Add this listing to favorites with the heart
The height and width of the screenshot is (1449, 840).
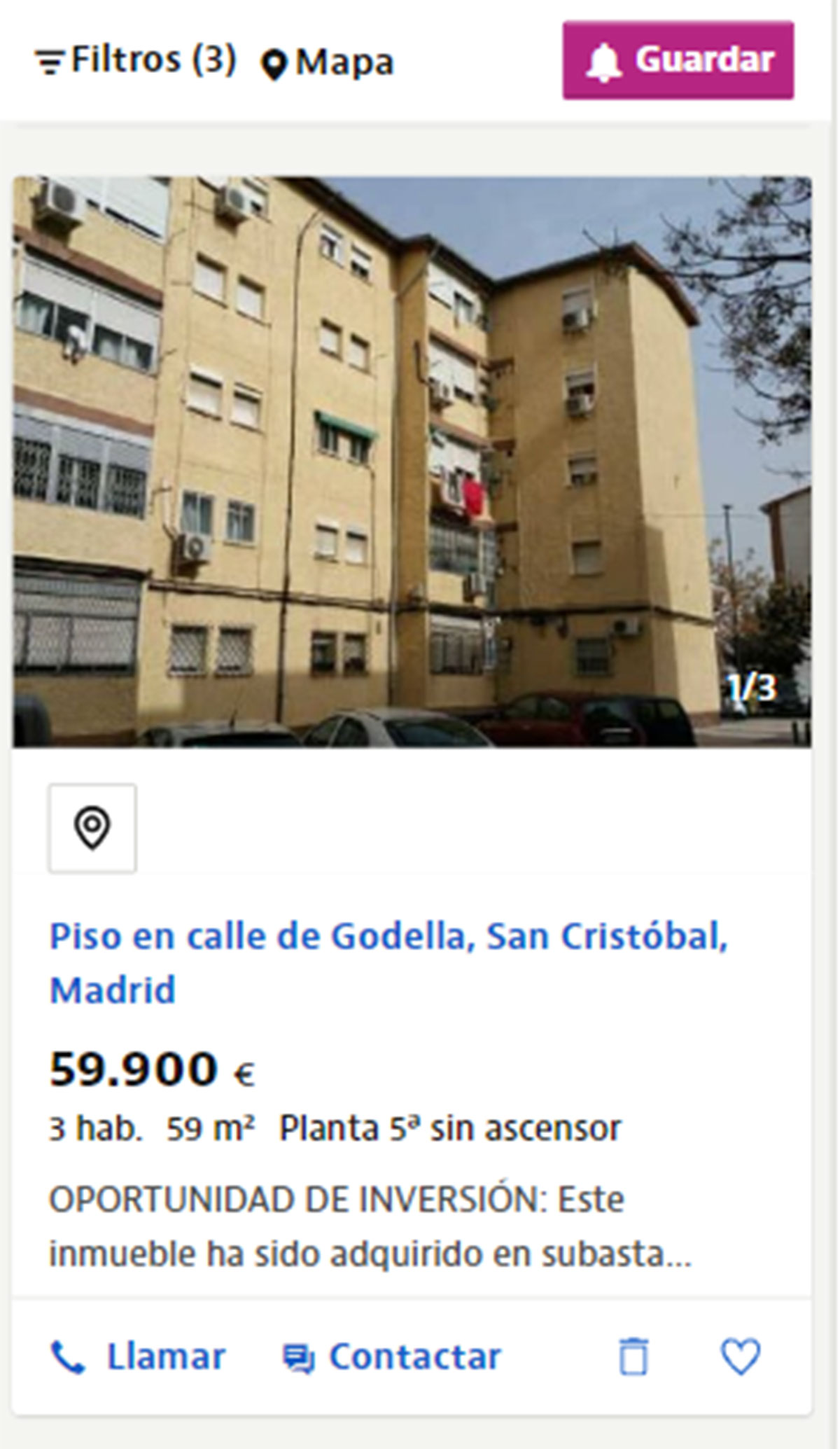point(740,1357)
